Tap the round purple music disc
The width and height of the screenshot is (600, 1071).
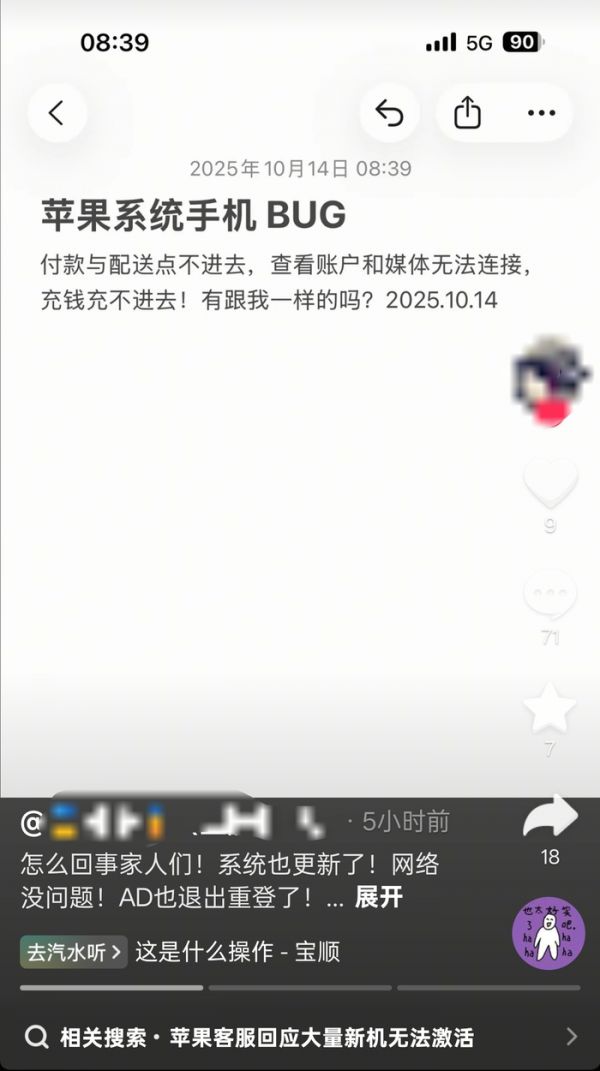point(548,933)
